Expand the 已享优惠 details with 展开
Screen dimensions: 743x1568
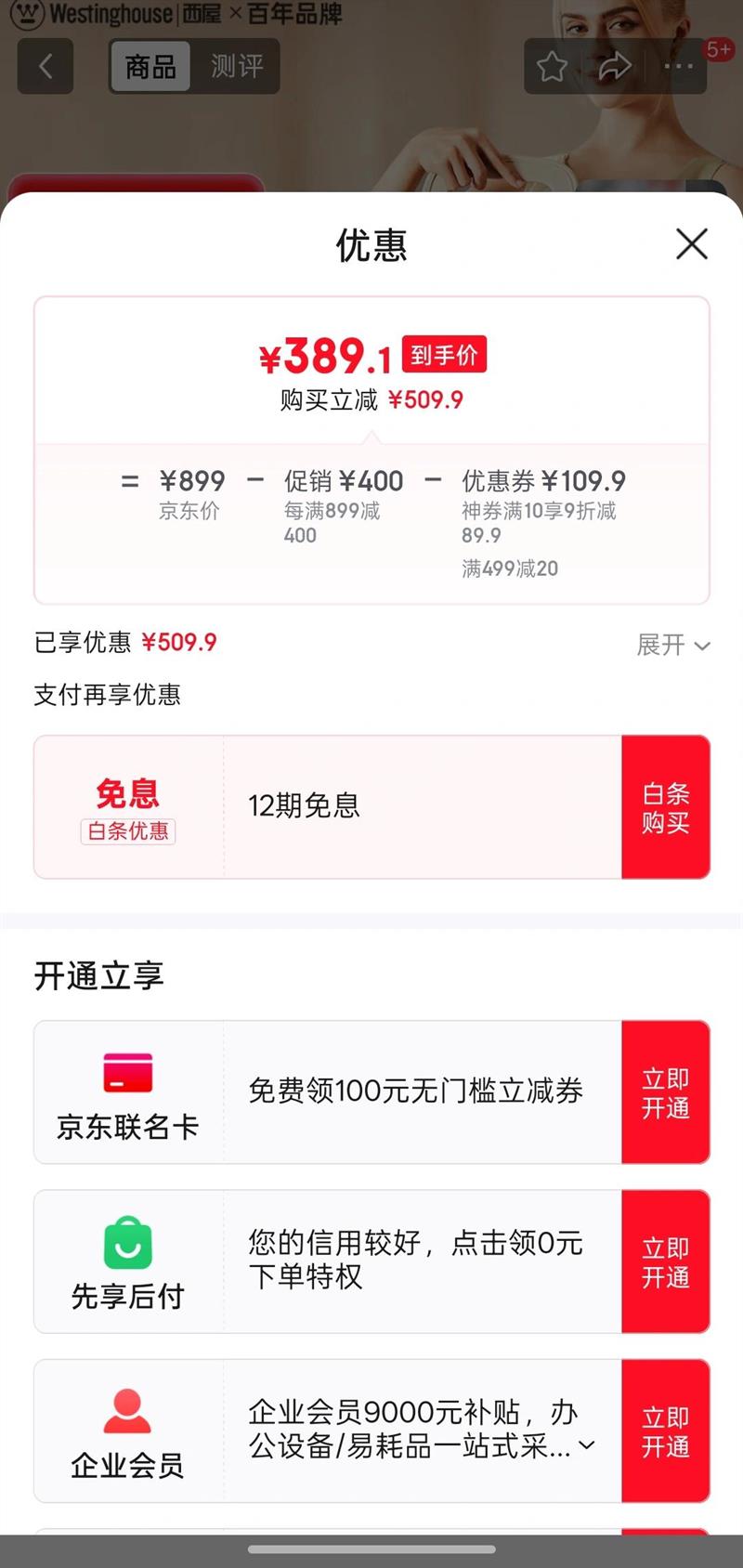673,645
